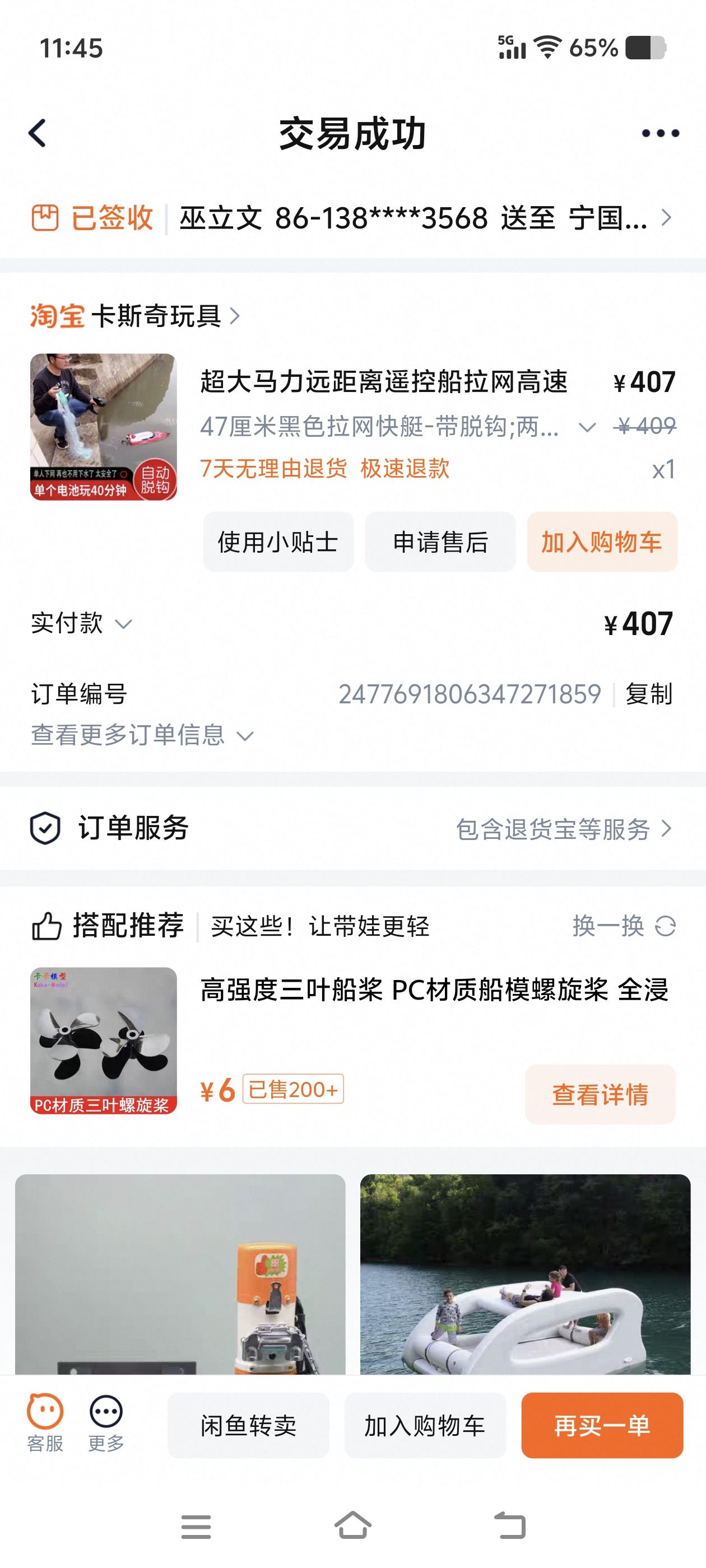Go back from the 交易成功 page
Screen dimensions: 706x1568
38,133
